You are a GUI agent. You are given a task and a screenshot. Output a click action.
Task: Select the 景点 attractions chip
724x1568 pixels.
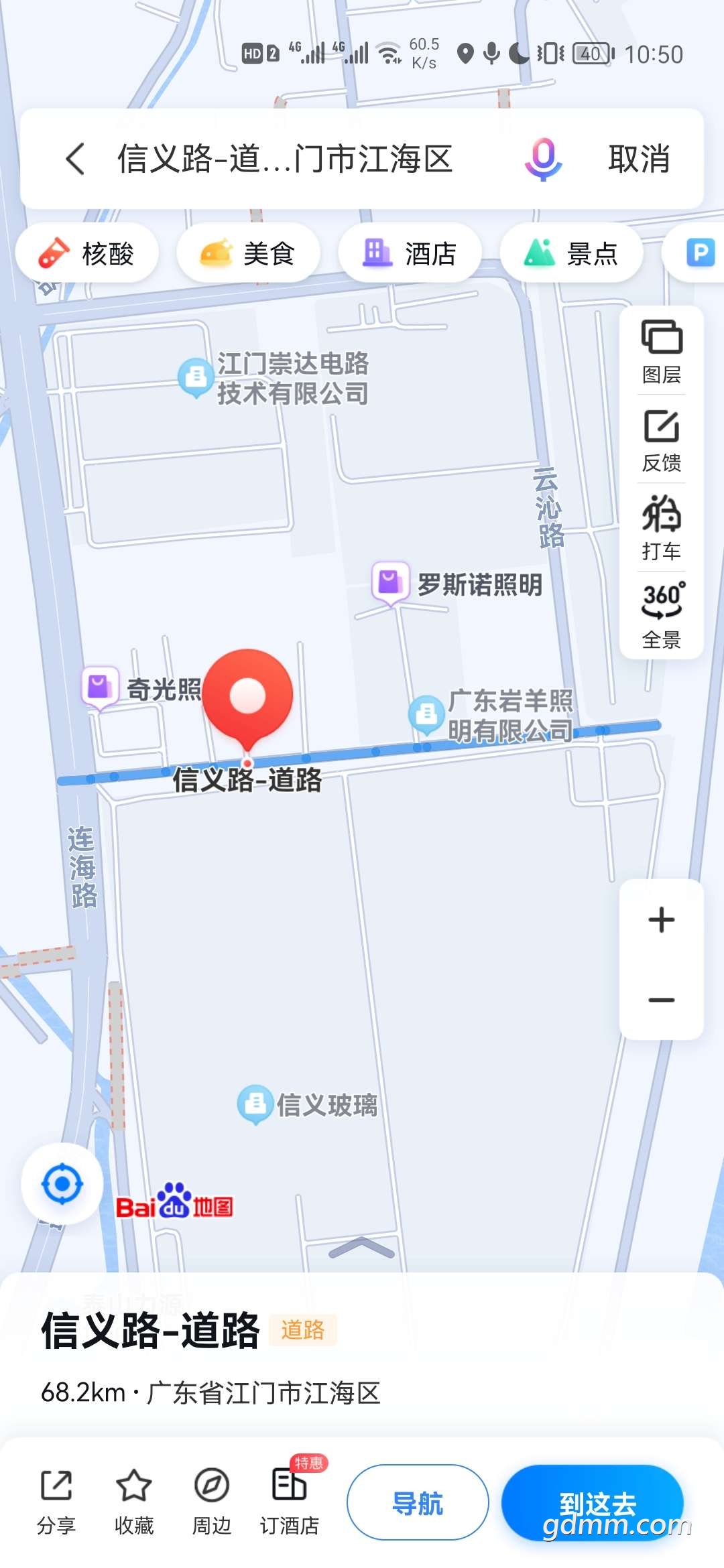click(571, 253)
